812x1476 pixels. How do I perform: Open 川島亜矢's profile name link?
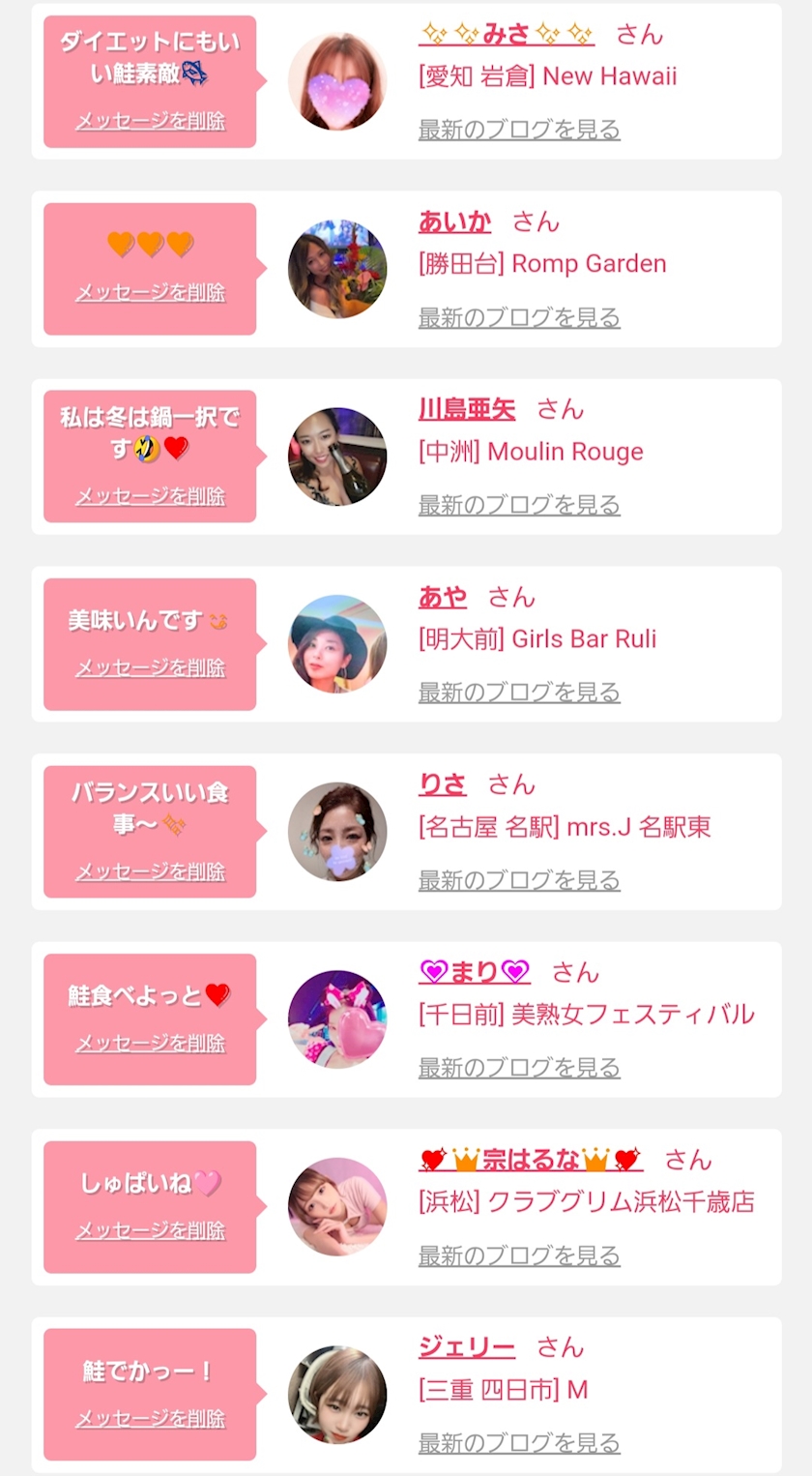coord(467,409)
